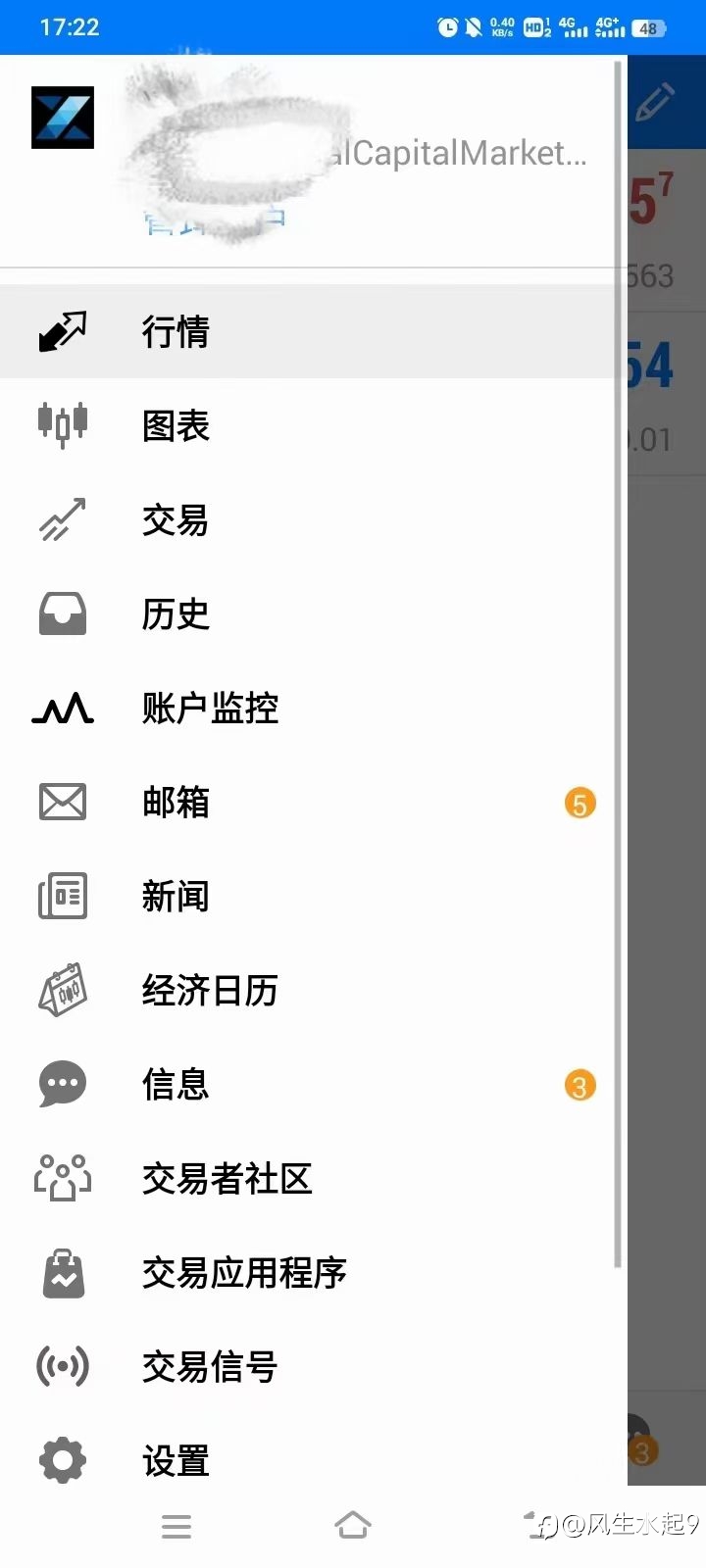Tap the pencil edit icon

(x=655, y=102)
